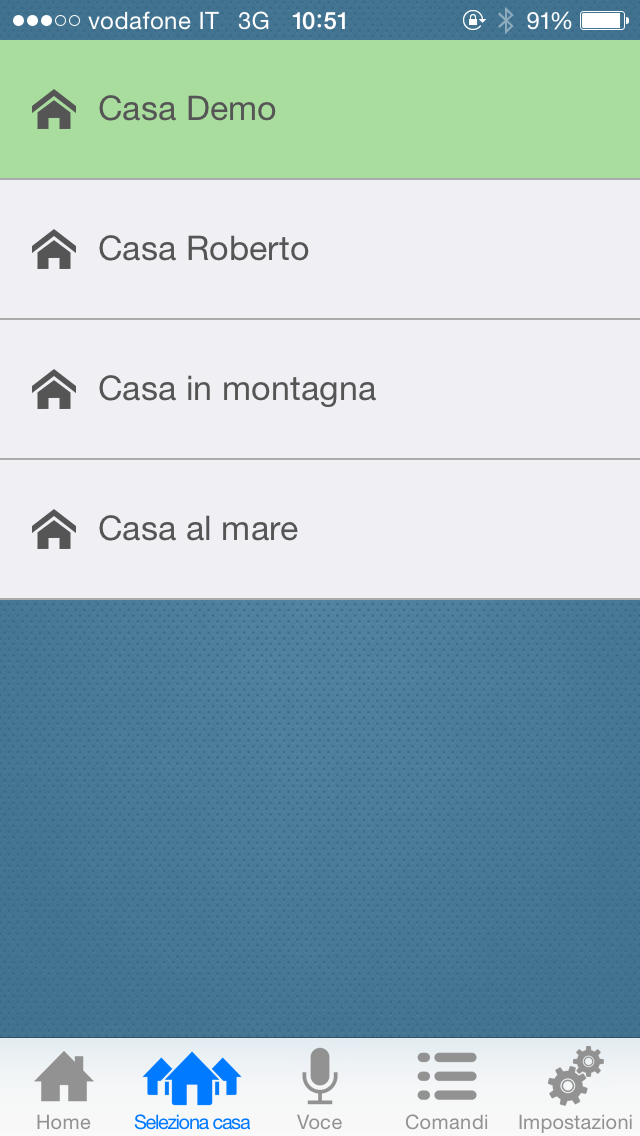
Task: Open Casa in montagna
Action: pyautogui.click(x=320, y=389)
